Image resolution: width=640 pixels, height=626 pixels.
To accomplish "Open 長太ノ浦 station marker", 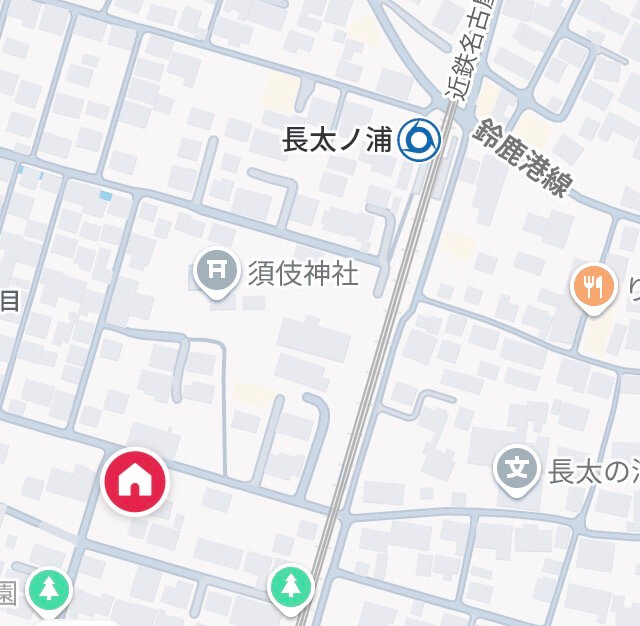I will pyautogui.click(x=417, y=140).
